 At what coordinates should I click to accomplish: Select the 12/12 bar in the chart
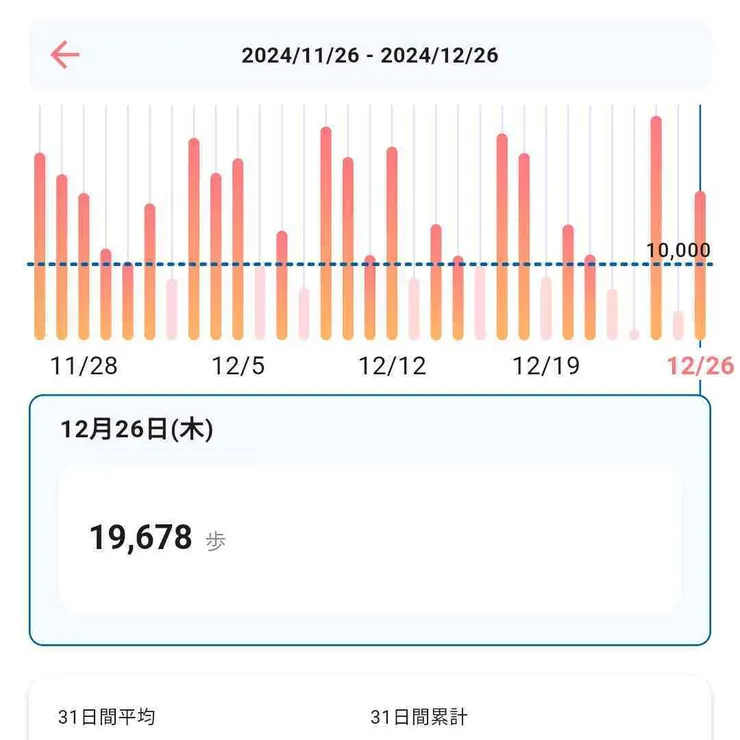(392, 250)
